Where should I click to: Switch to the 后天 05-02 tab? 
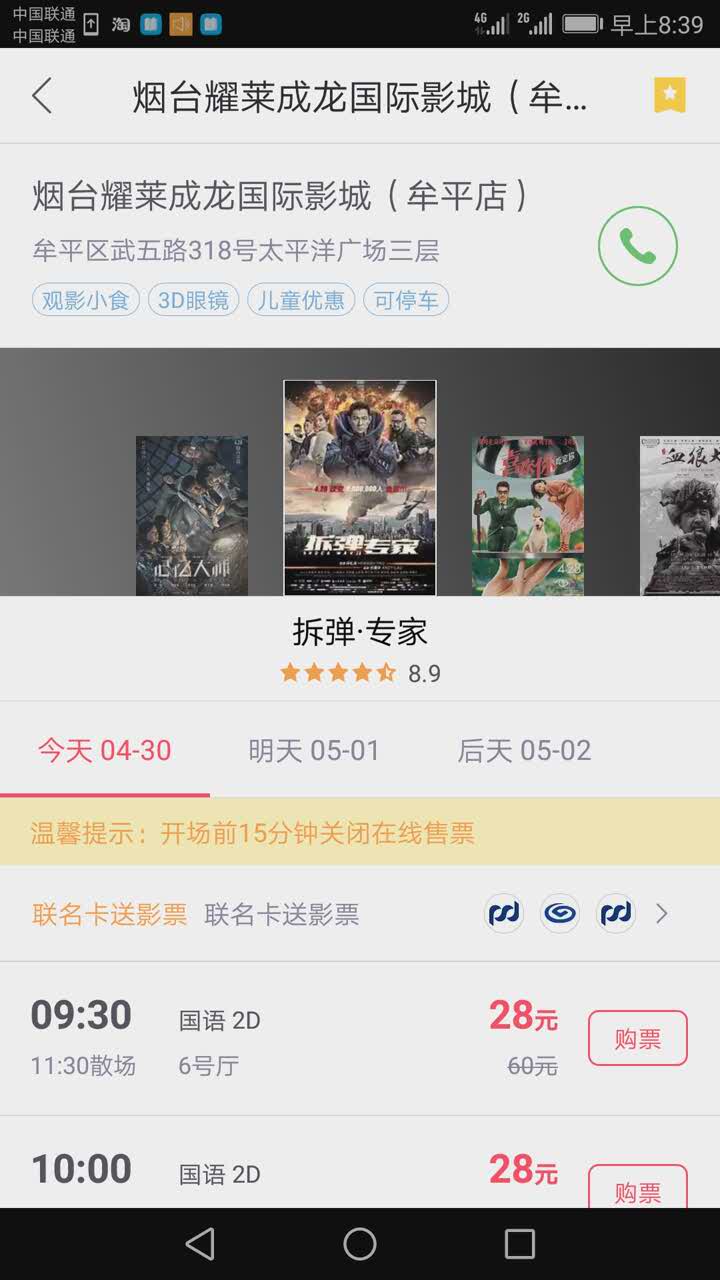[524, 751]
